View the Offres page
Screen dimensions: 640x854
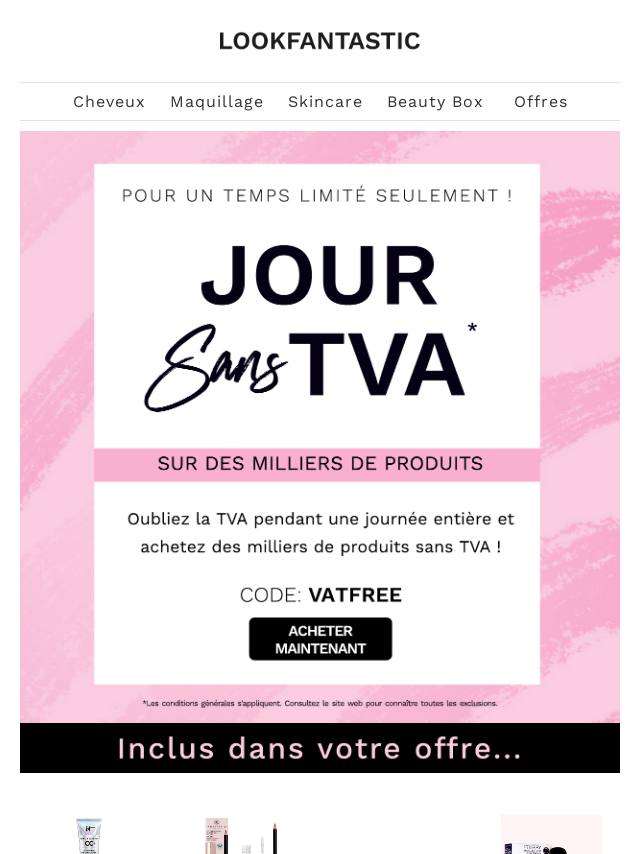pos(541,102)
